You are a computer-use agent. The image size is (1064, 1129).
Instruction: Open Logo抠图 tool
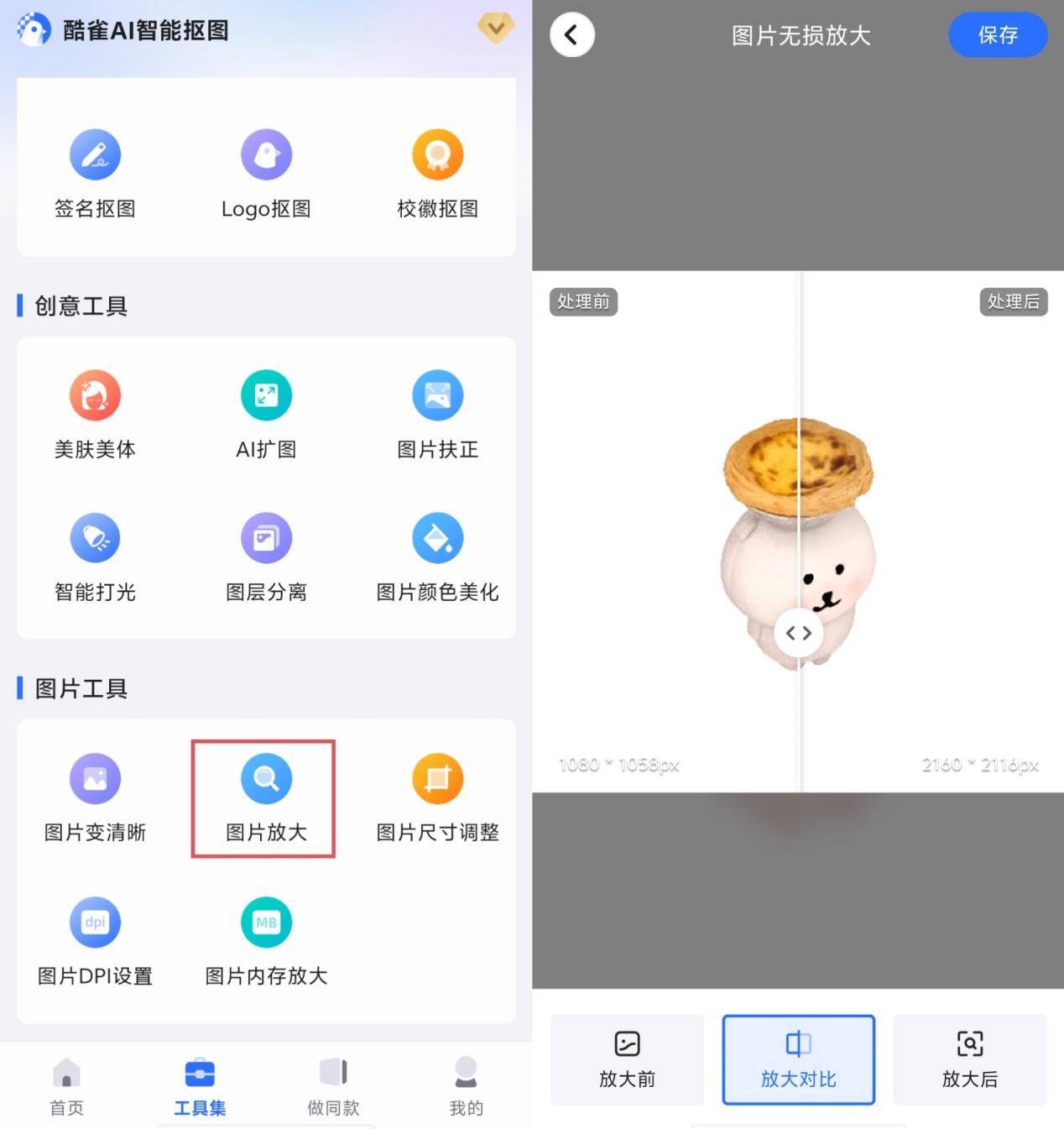pos(266,155)
